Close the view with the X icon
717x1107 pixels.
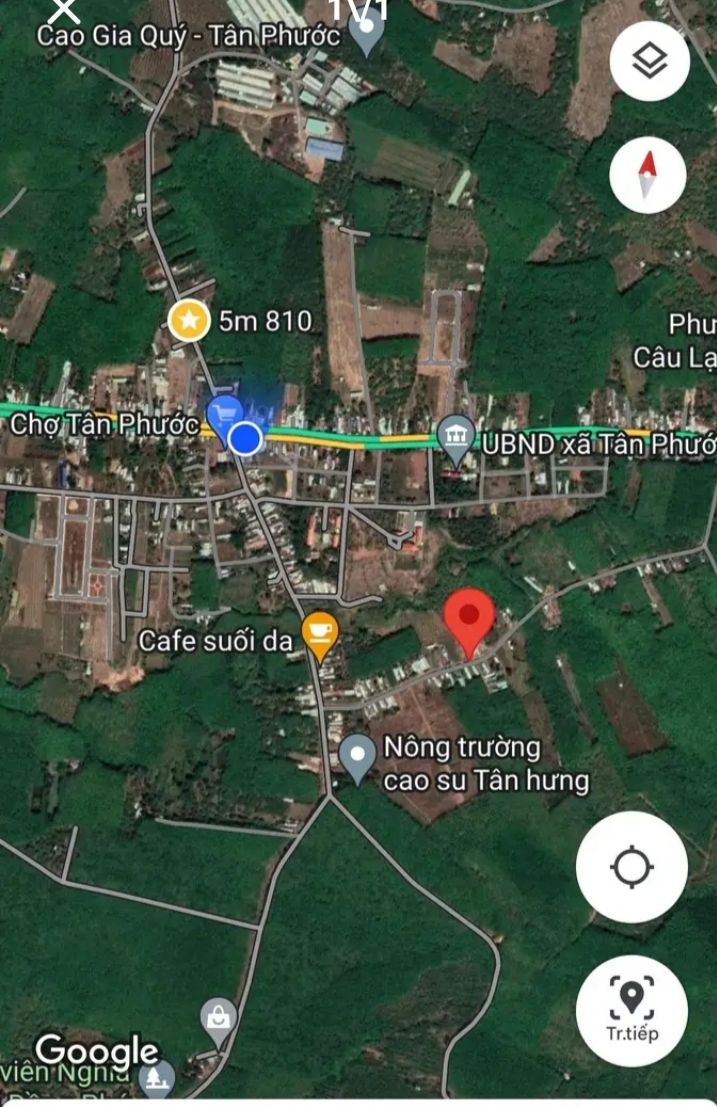pyautogui.click(x=65, y=11)
